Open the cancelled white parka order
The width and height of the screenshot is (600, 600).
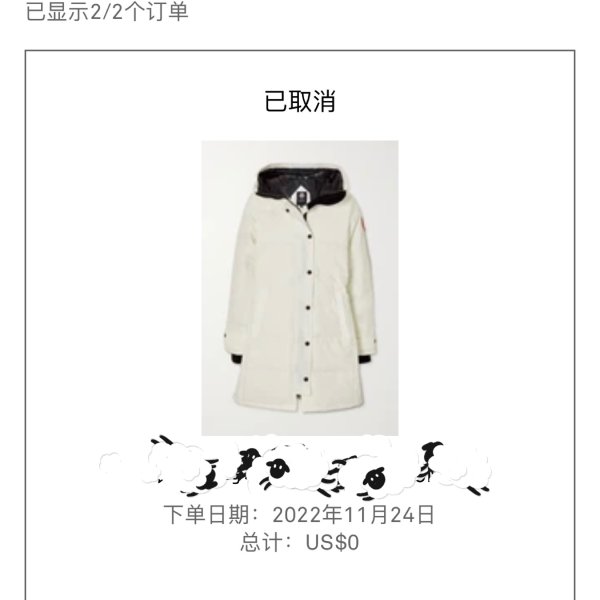pos(300,287)
